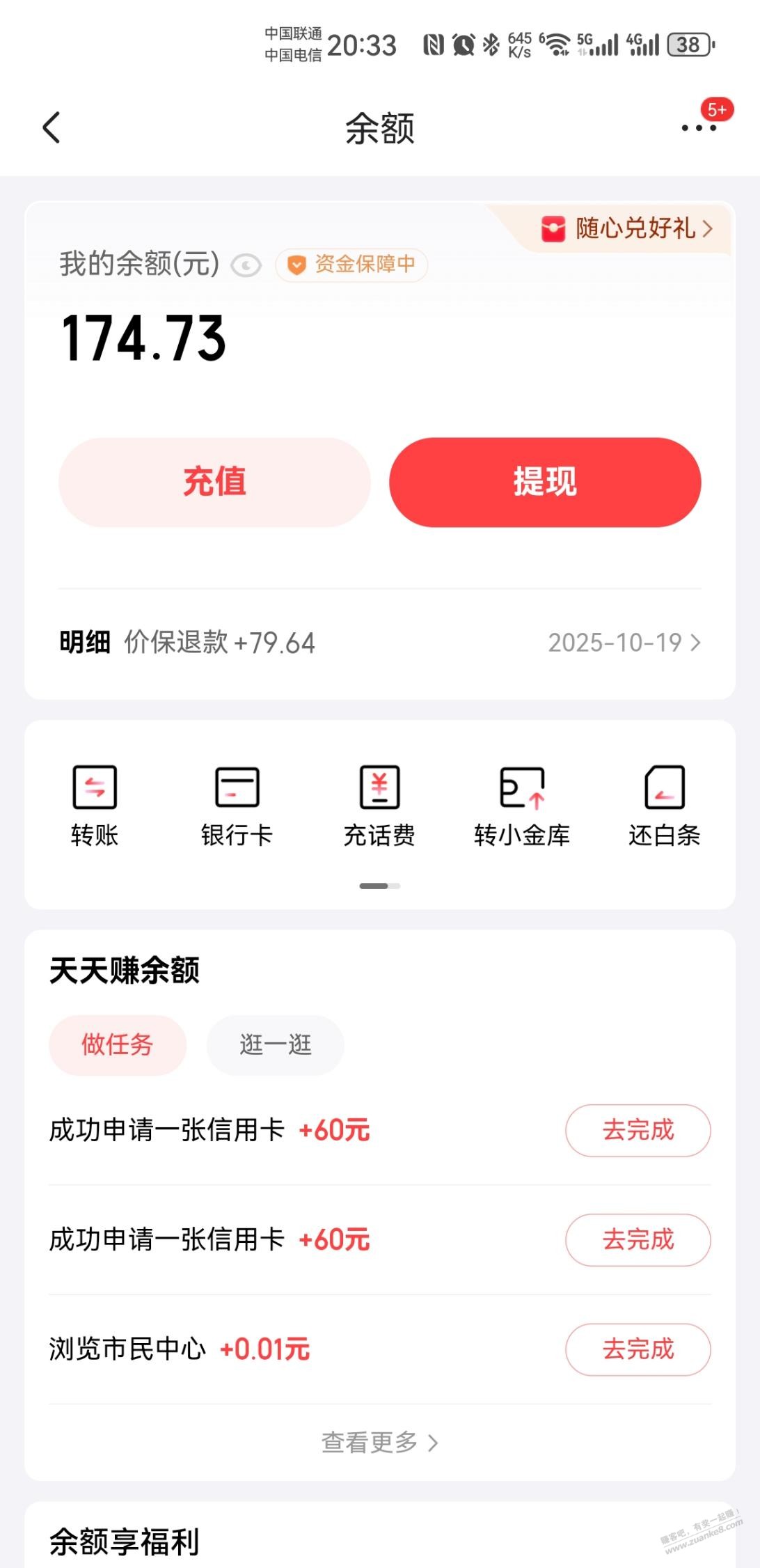Choose the 转小金库 shortcut
The width and height of the screenshot is (760, 1568).
[x=522, y=805]
